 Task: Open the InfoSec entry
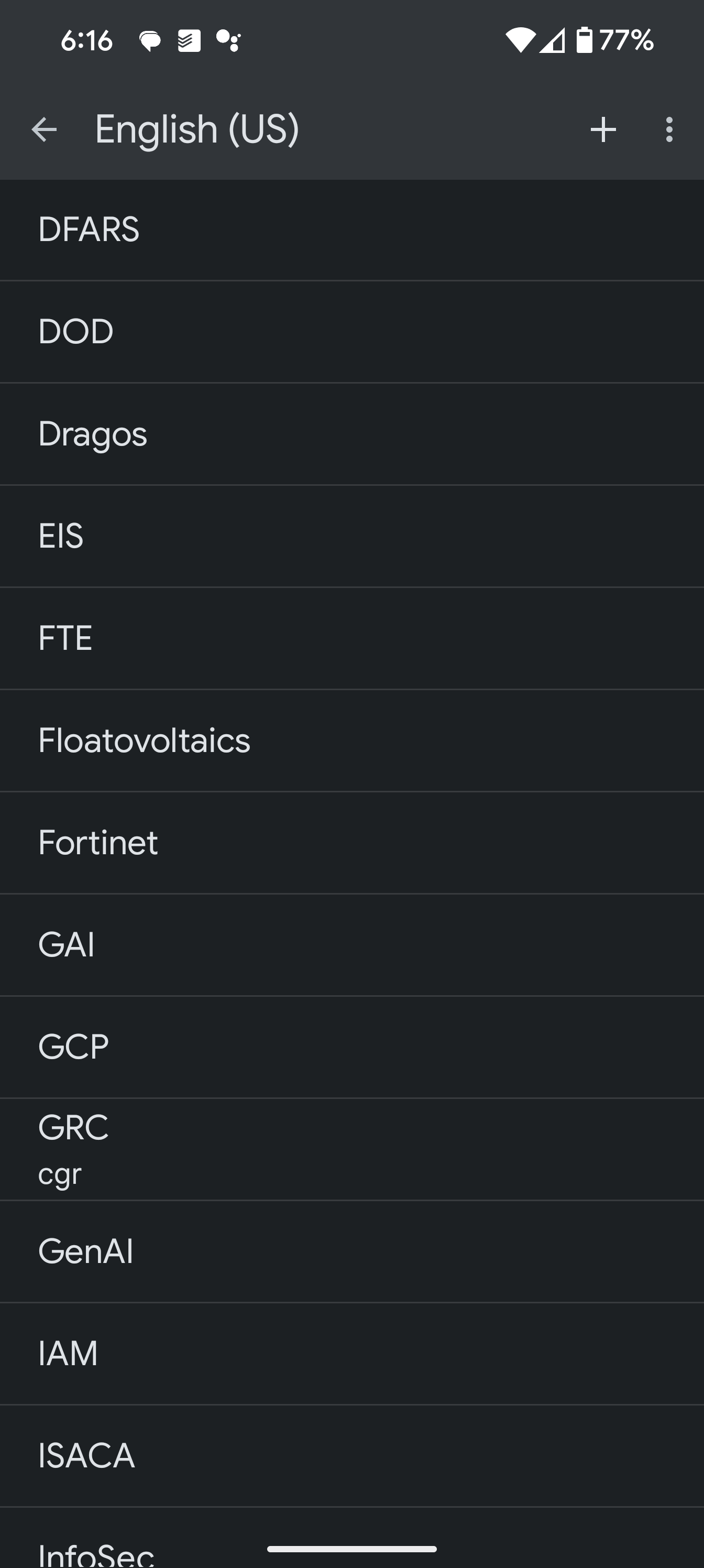pyautogui.click(x=351, y=1538)
